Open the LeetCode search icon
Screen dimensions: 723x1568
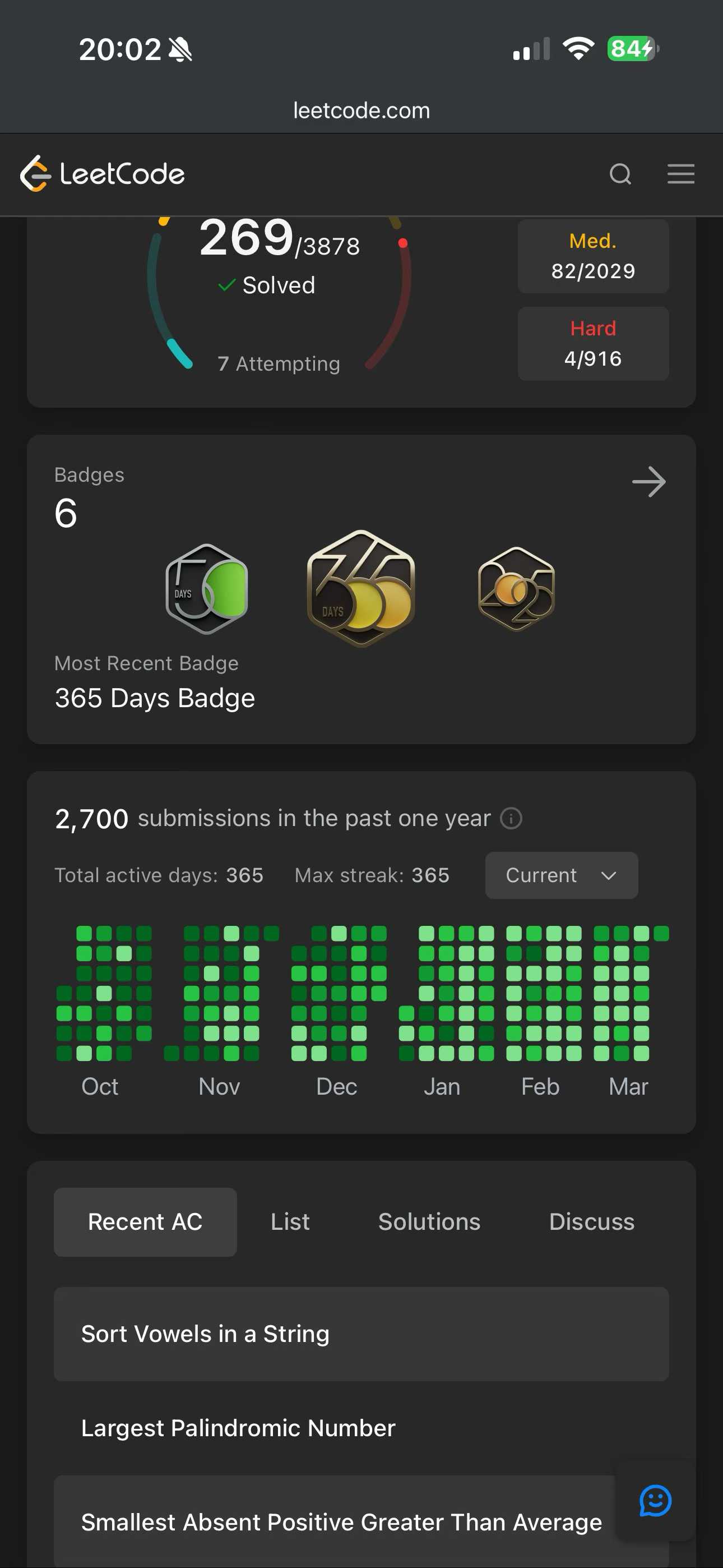(x=620, y=174)
